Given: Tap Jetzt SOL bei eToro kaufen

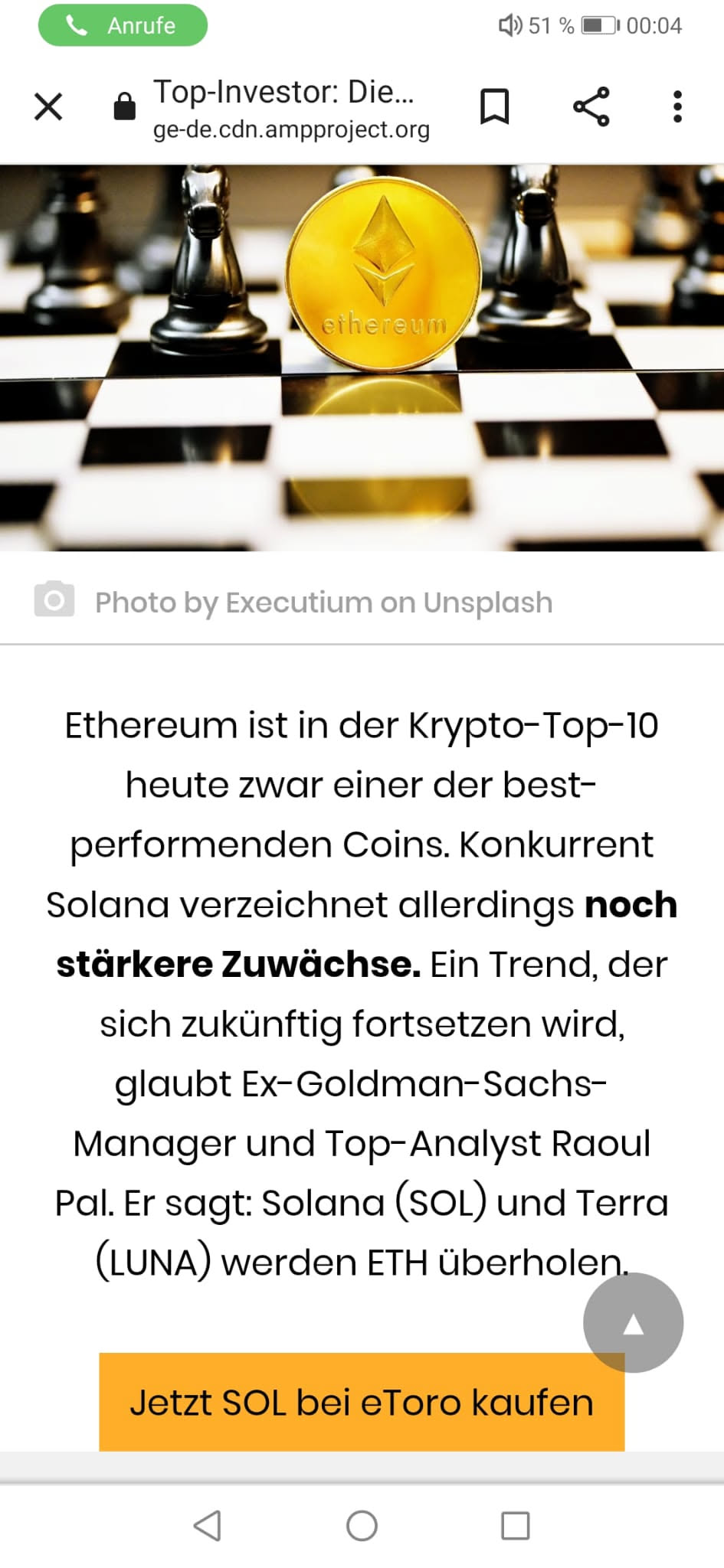Looking at the screenshot, I should pos(362,1403).
